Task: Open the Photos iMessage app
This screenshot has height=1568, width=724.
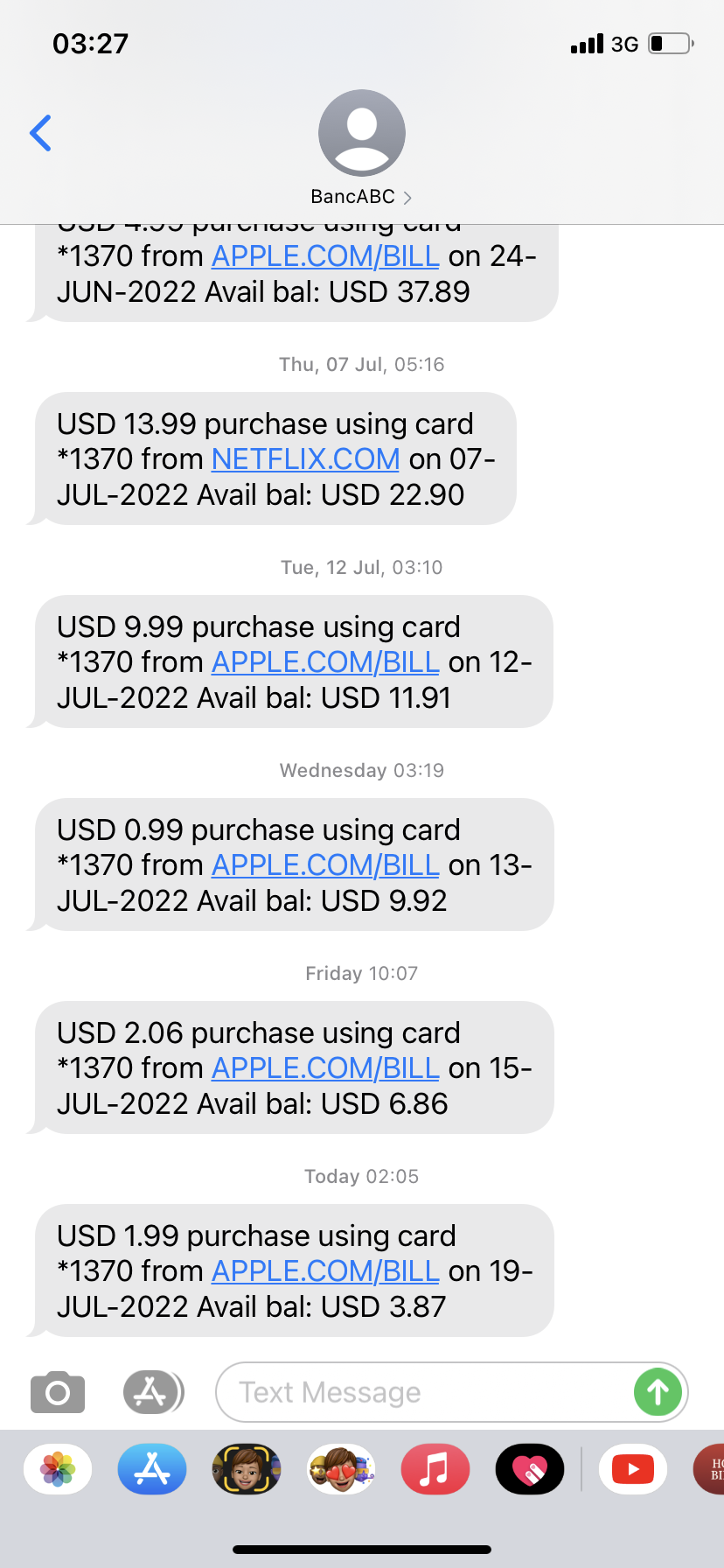Action: tap(58, 1469)
